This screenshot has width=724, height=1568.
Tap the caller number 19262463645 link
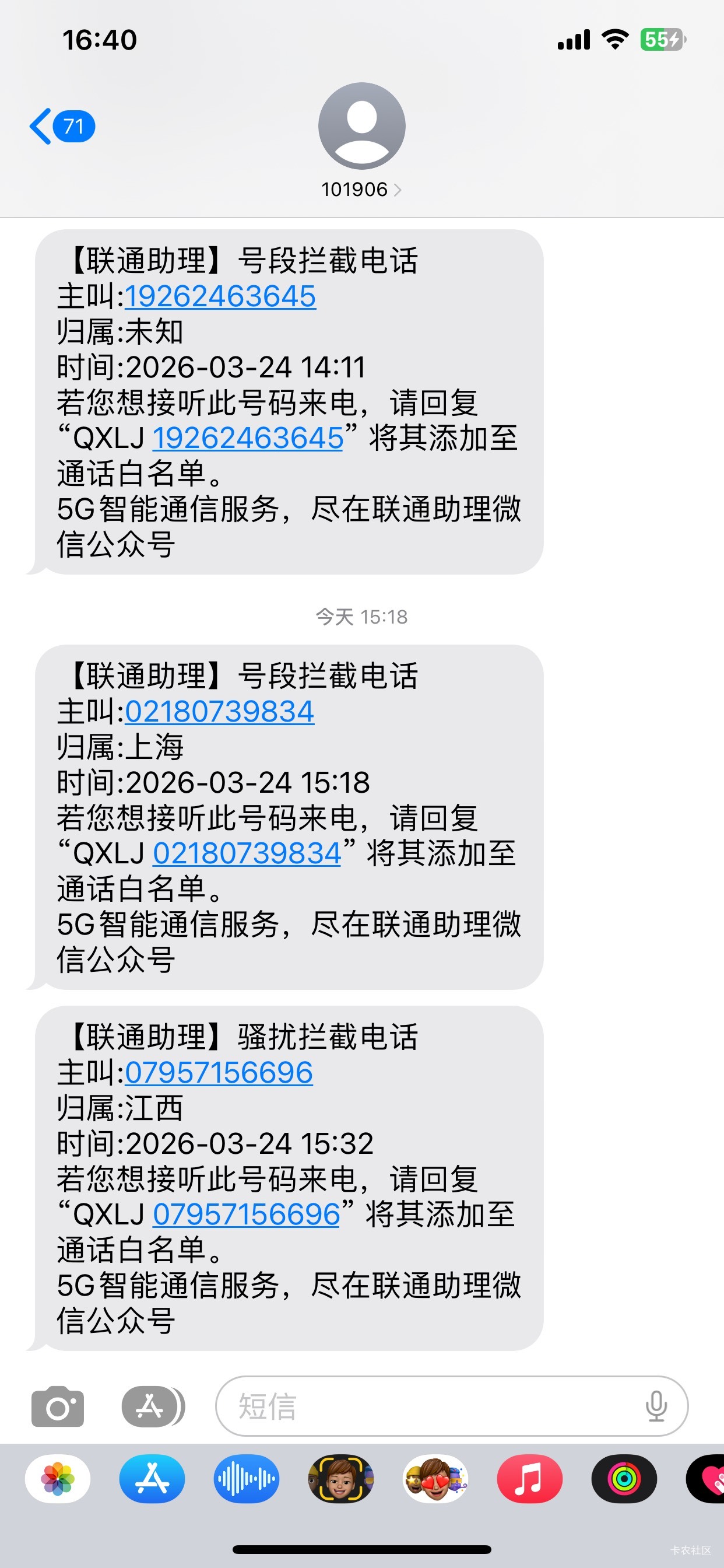click(220, 296)
